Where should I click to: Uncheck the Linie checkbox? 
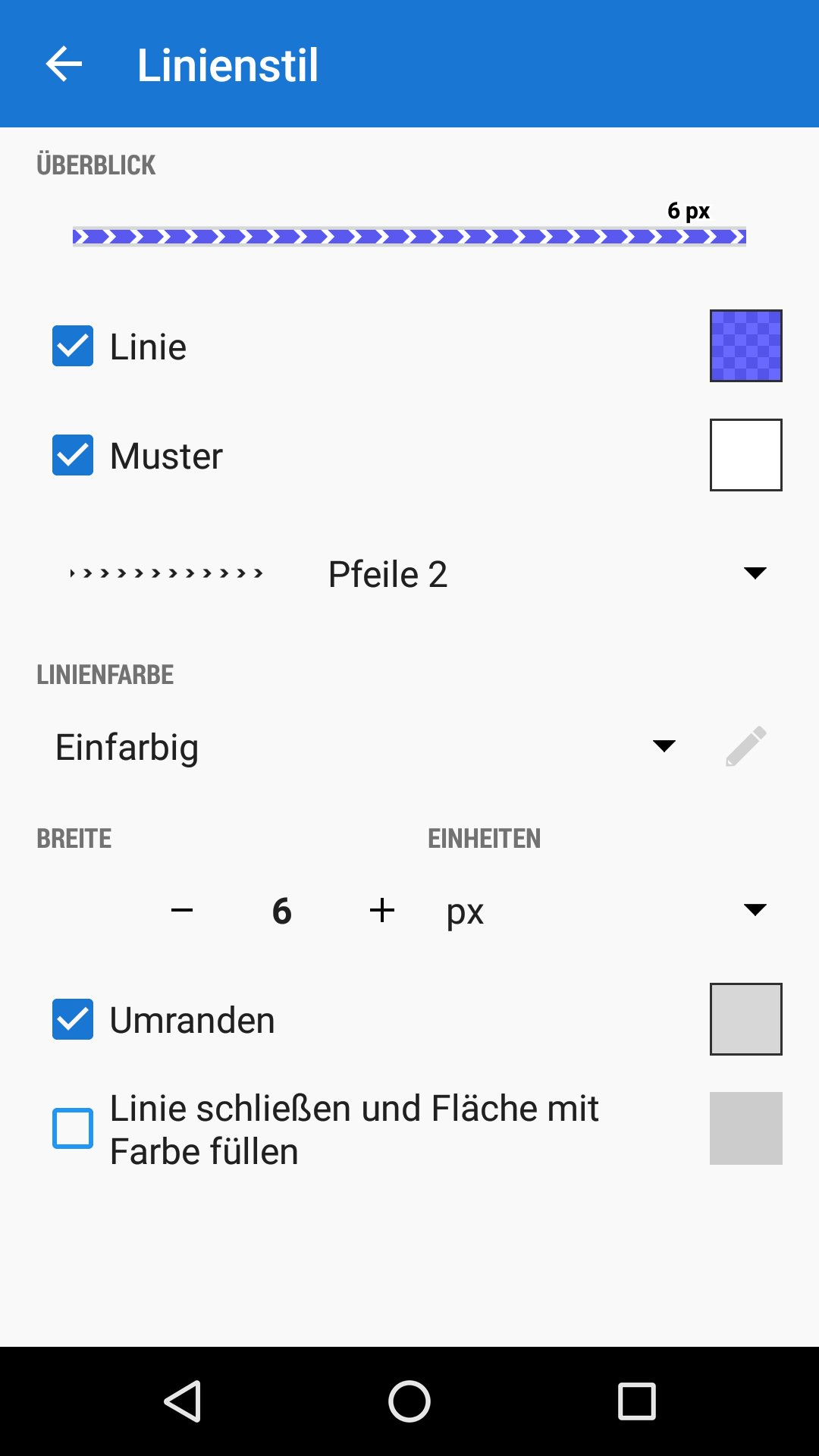(73, 346)
